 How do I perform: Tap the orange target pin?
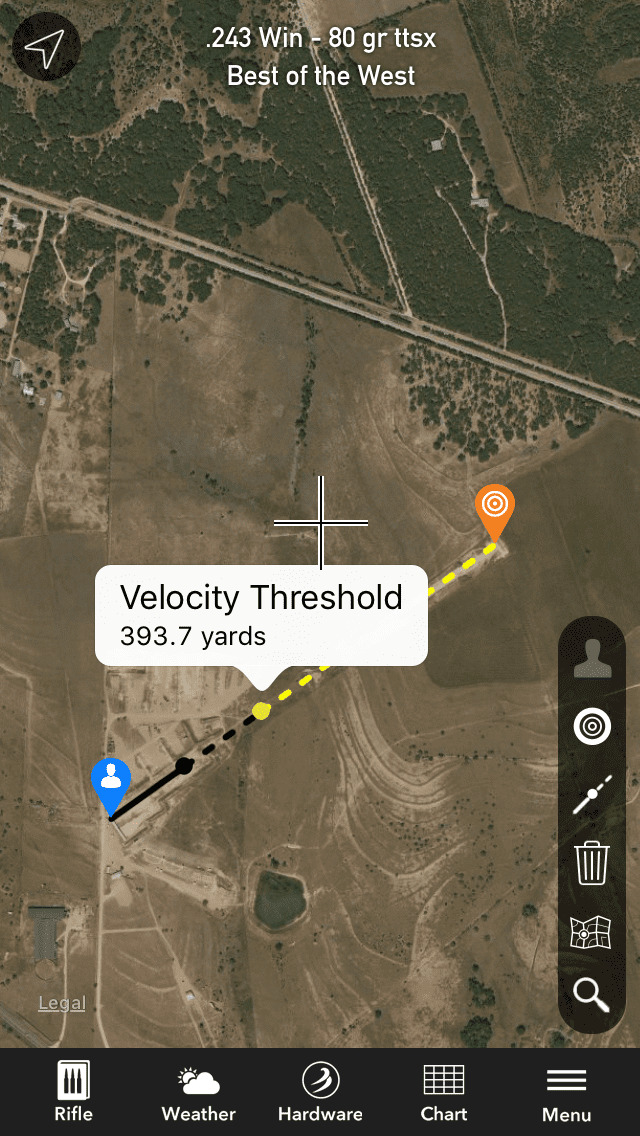(x=494, y=508)
